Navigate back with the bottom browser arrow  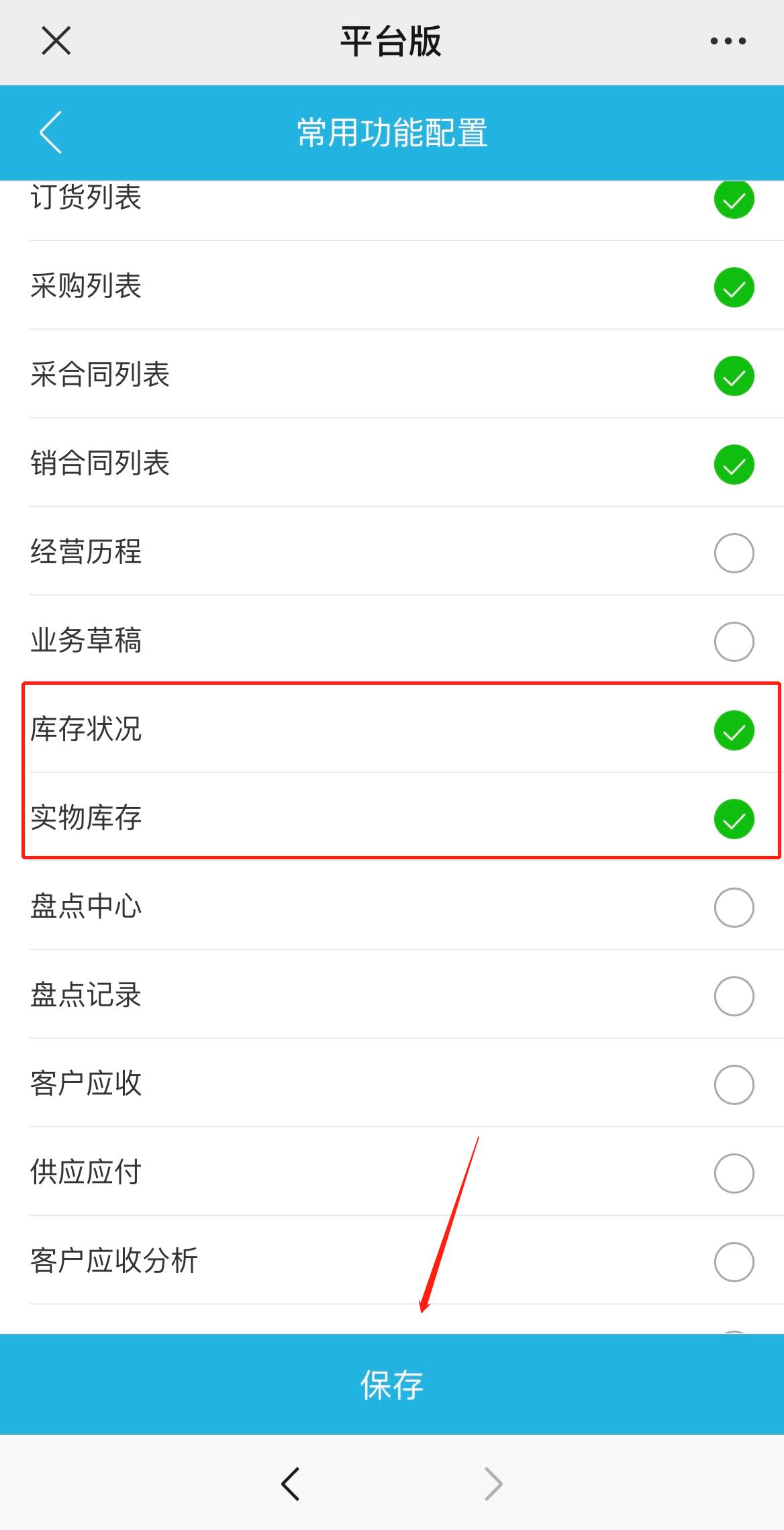point(291,1484)
